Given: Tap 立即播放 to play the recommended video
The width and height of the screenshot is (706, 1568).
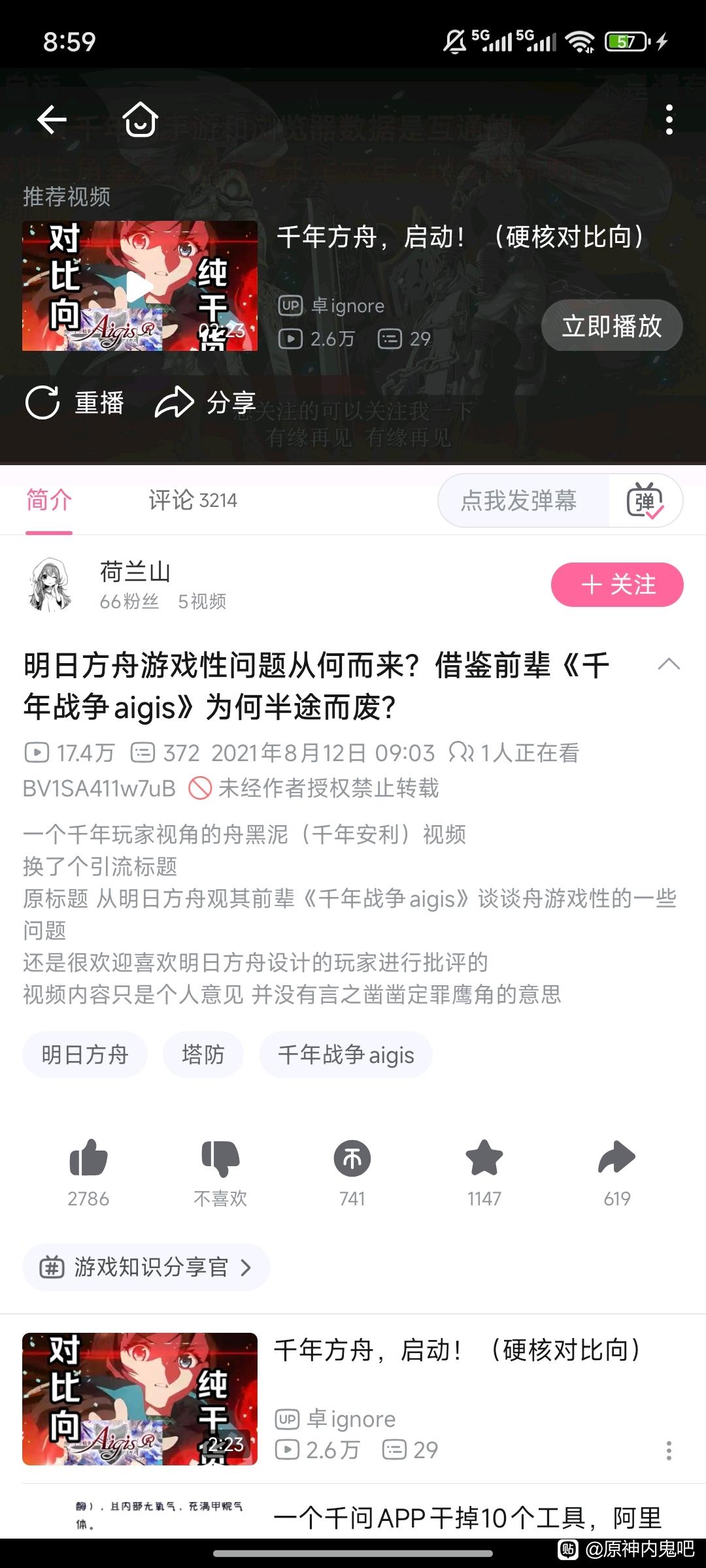Looking at the screenshot, I should 612,326.
